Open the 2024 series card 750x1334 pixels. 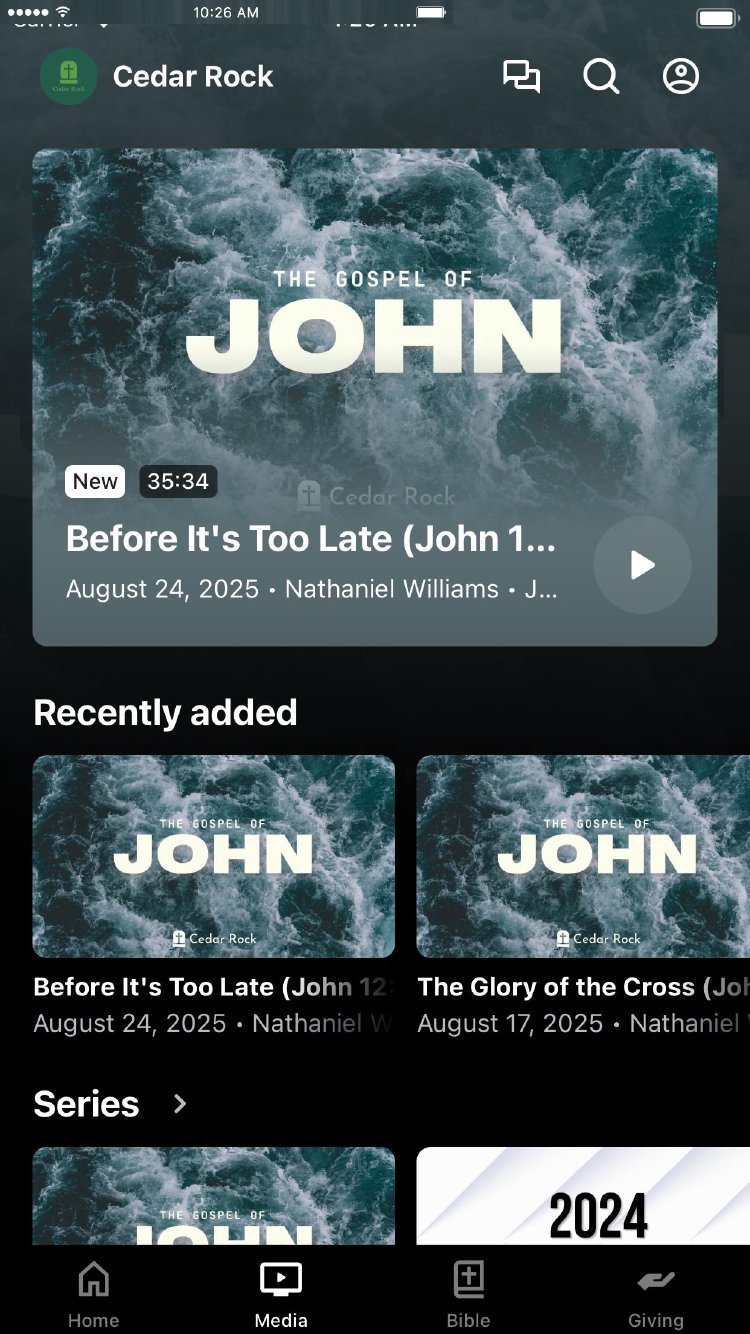click(583, 1196)
